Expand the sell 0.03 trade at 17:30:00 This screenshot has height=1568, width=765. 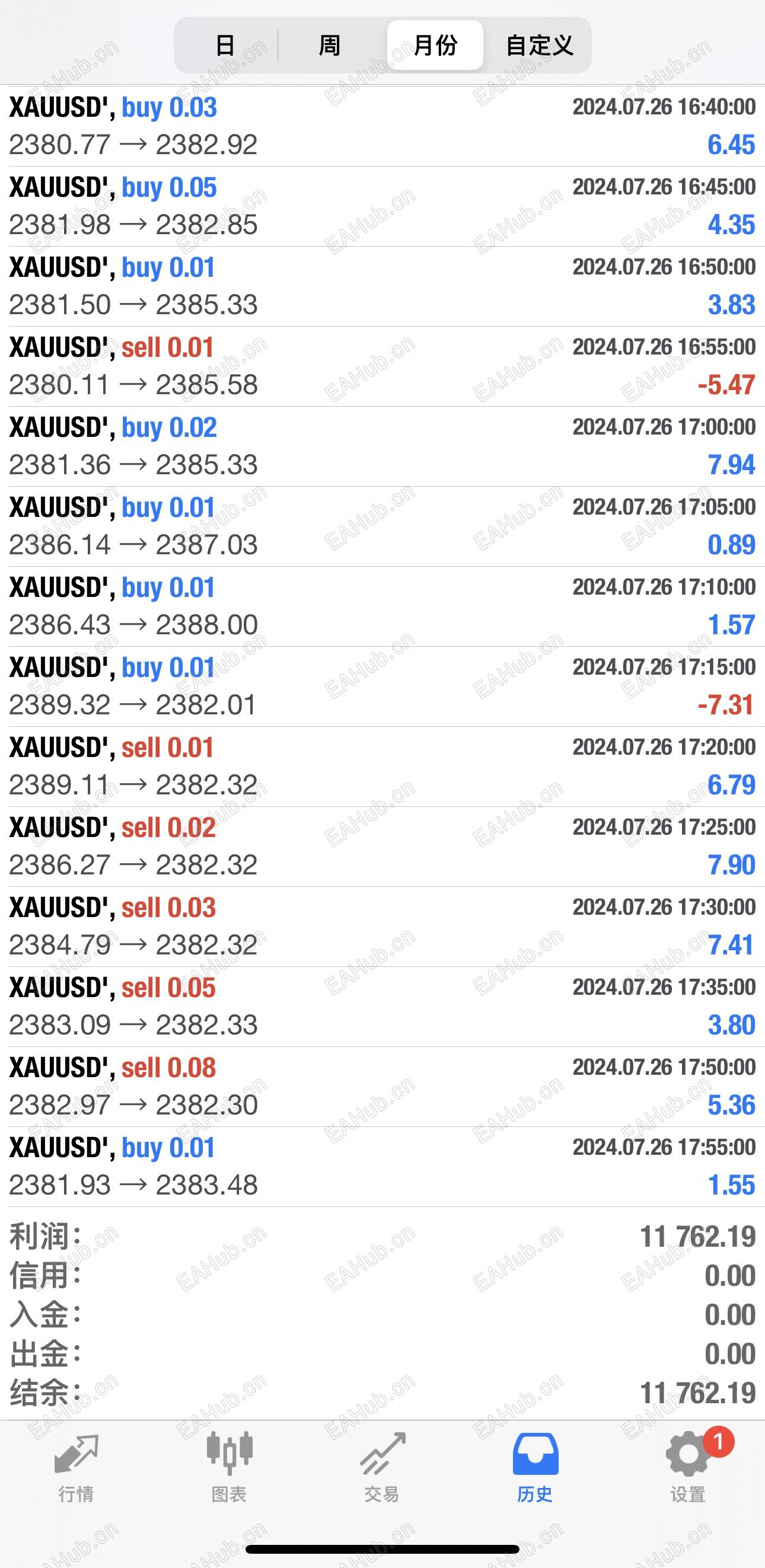click(x=383, y=927)
